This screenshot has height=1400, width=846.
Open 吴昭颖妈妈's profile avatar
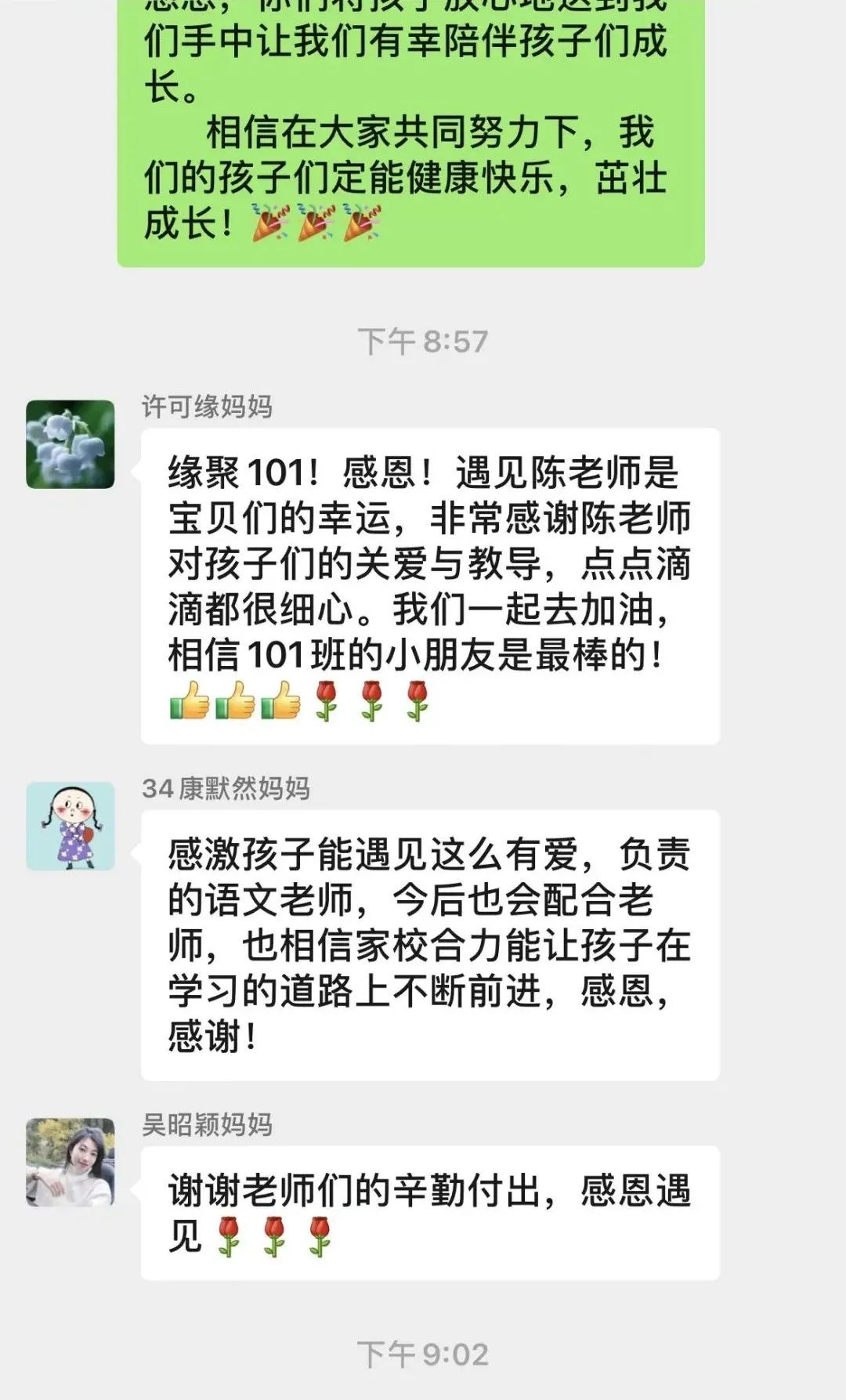(70, 1162)
